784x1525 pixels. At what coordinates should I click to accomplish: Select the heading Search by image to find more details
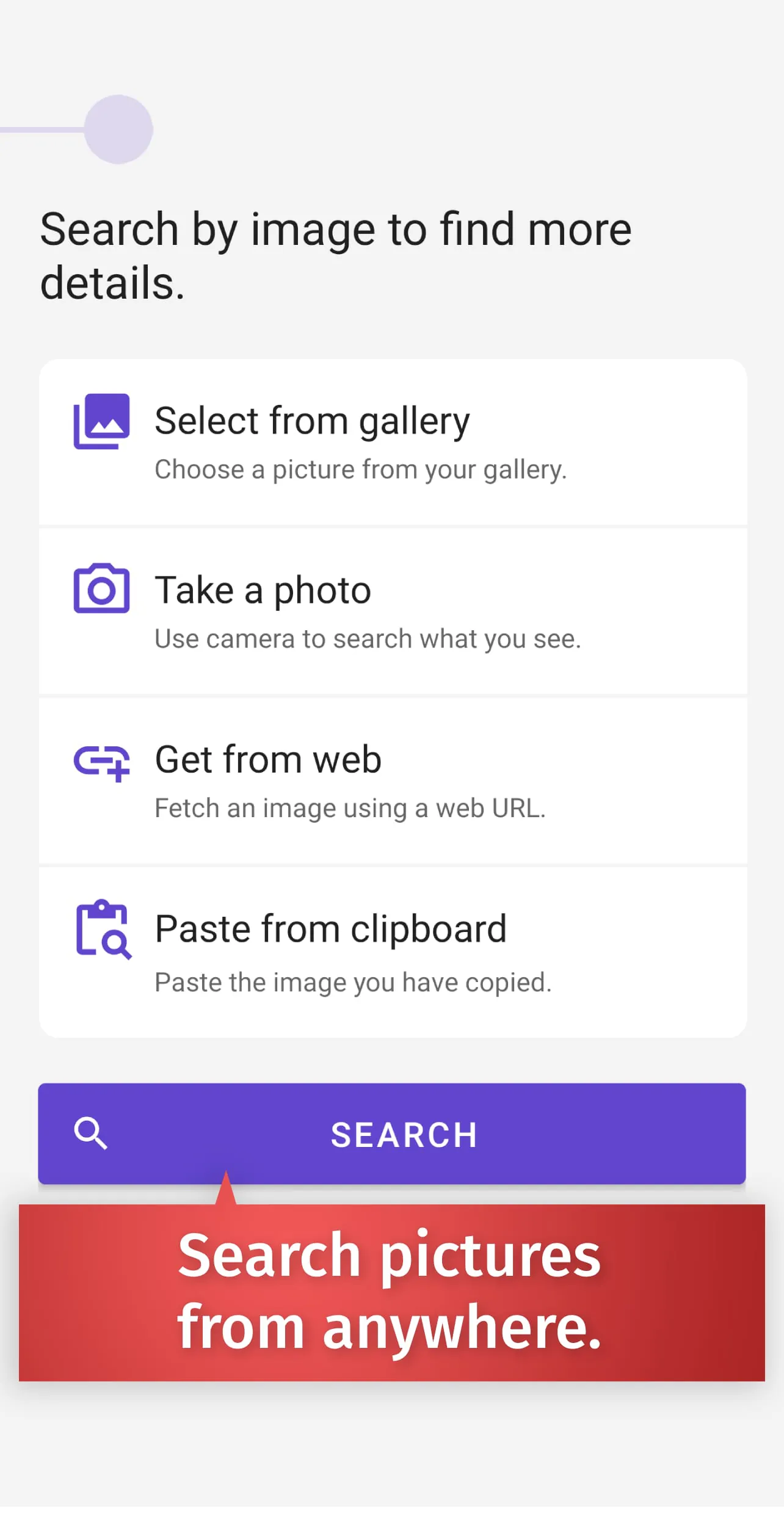[335, 255]
